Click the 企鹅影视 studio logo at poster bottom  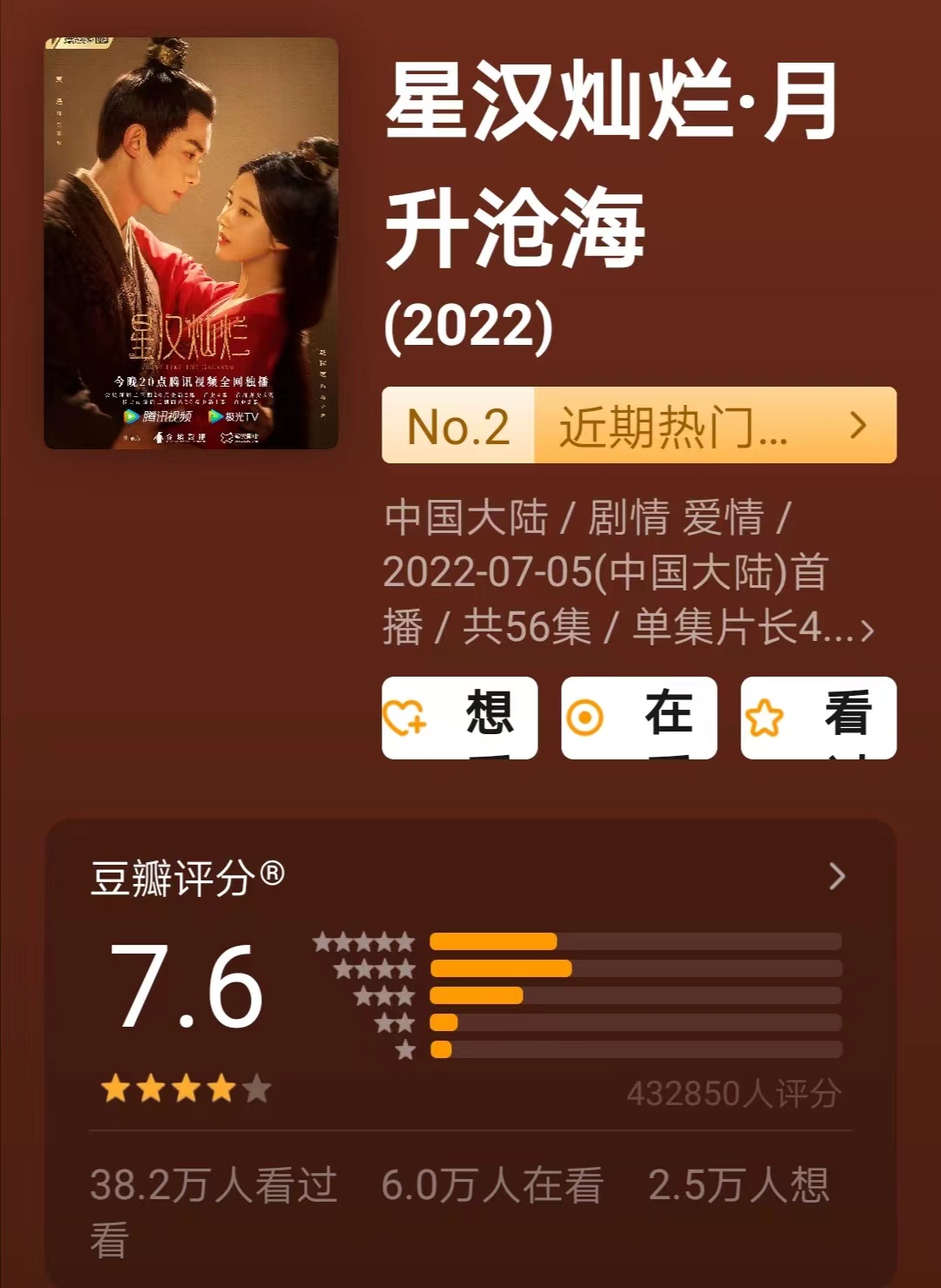point(180,437)
